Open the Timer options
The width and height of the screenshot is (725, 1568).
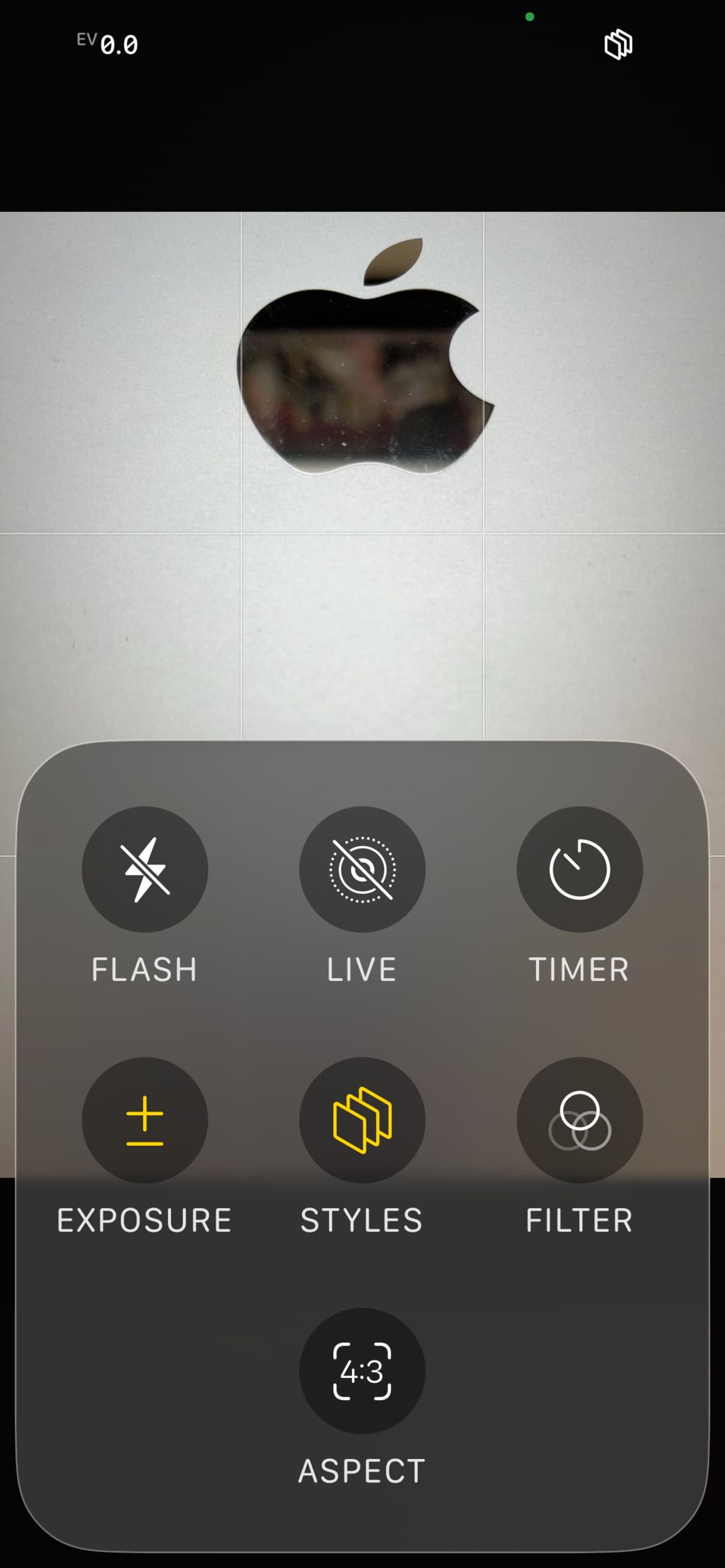click(x=579, y=869)
